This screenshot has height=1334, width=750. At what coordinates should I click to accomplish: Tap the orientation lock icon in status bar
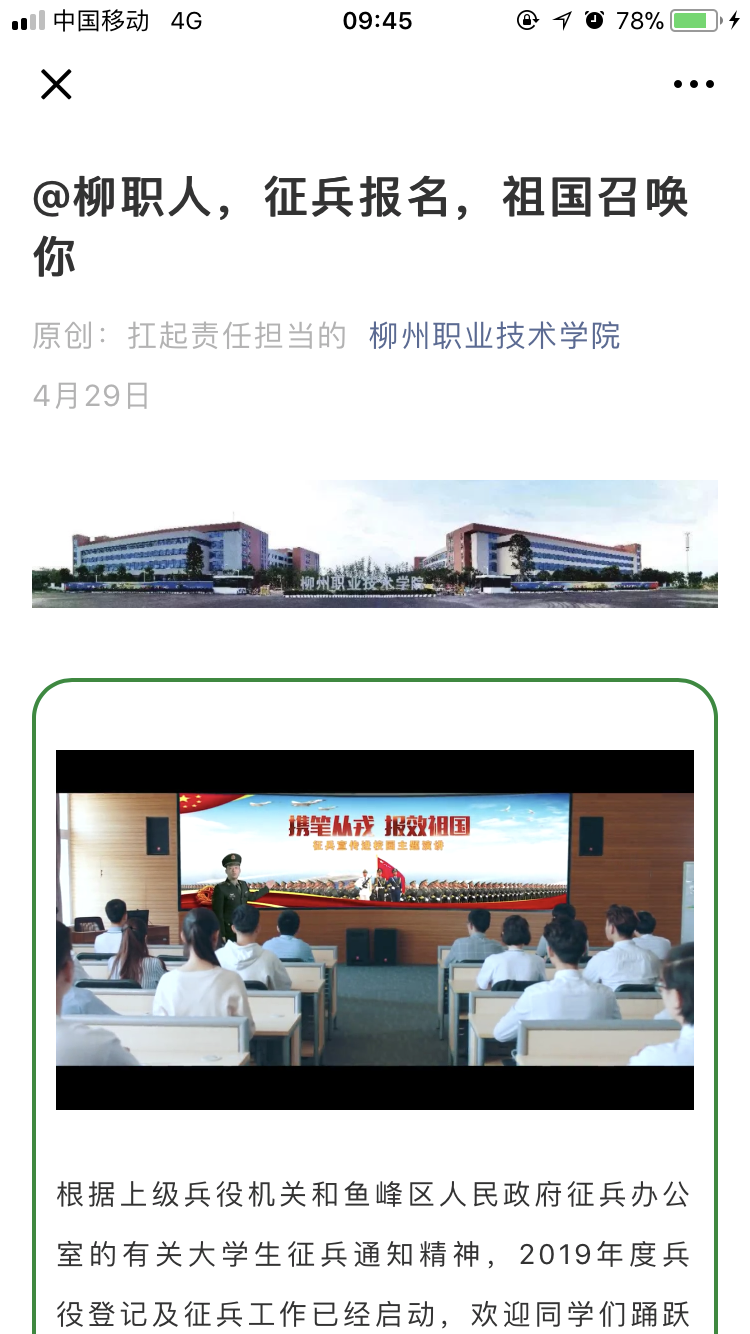pyautogui.click(x=528, y=20)
